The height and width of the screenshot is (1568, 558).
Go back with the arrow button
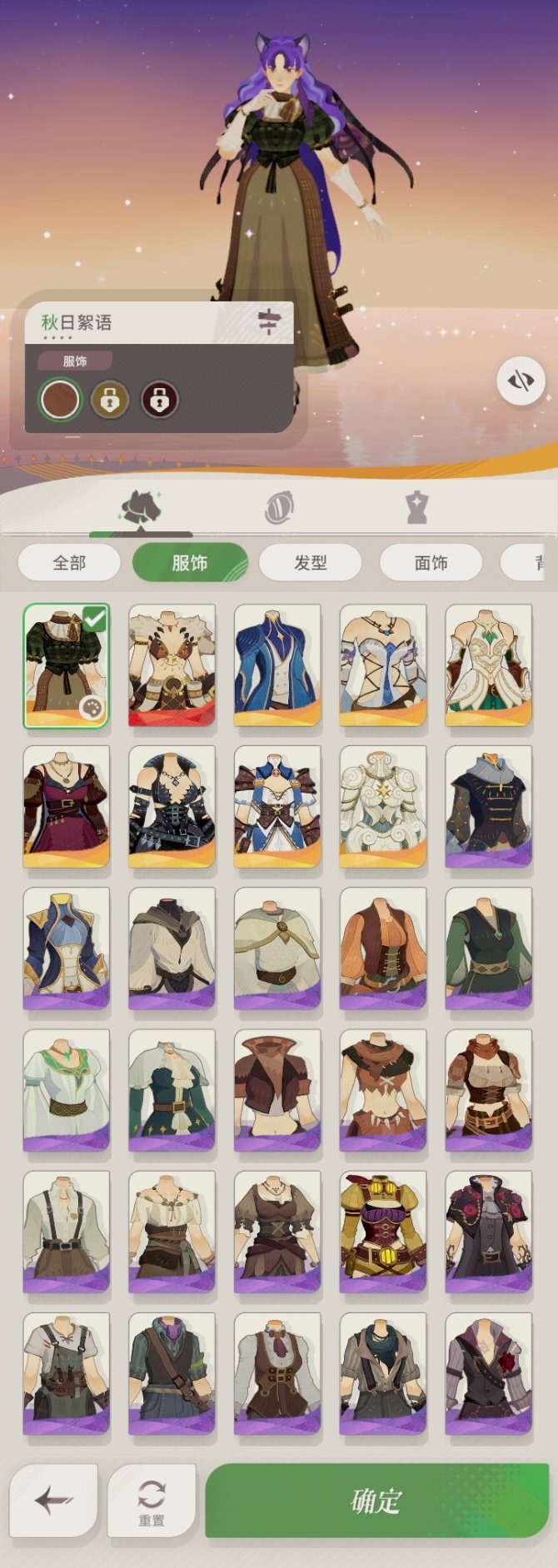coord(53,1501)
